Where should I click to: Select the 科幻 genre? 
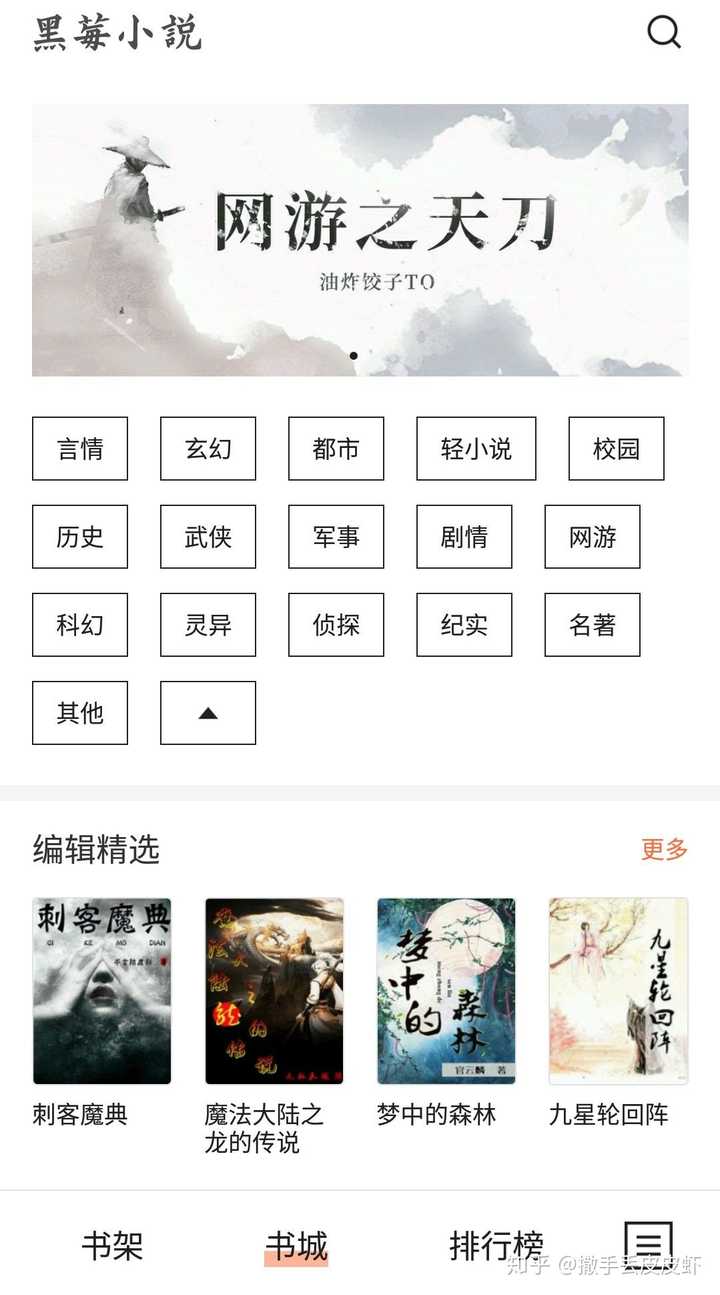click(80, 625)
